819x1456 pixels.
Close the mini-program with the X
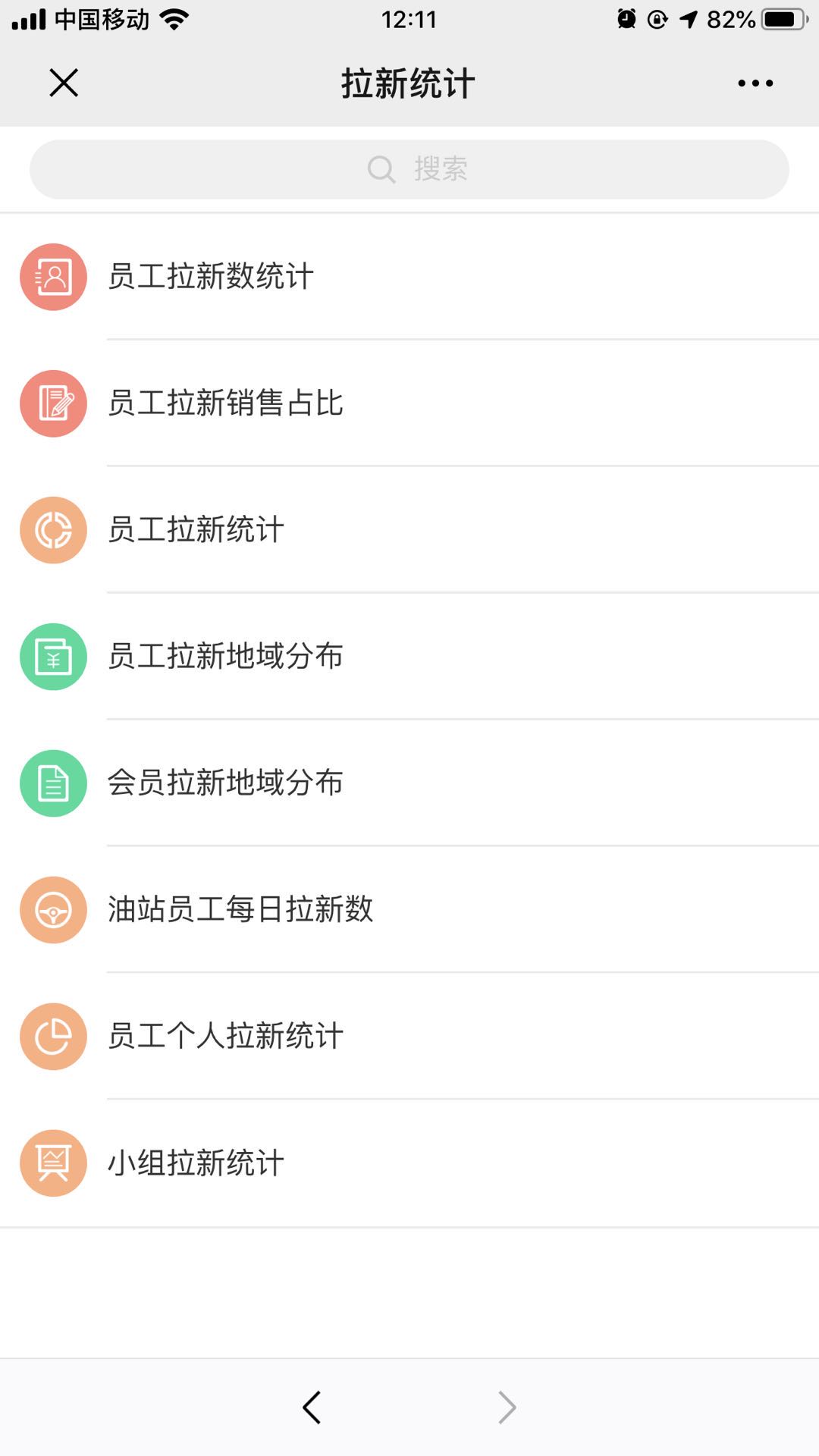point(64,83)
